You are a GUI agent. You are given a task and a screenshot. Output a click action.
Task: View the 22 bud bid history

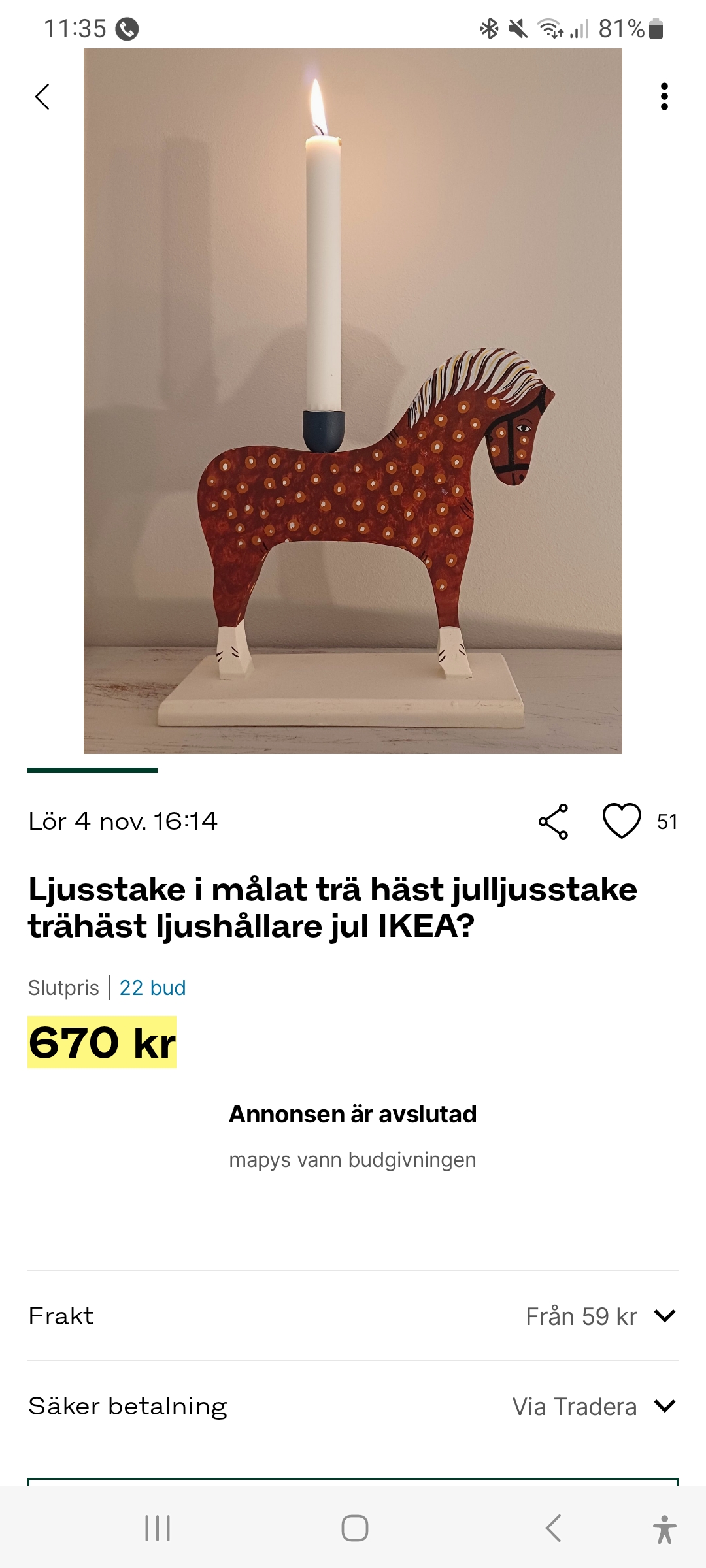coord(152,988)
